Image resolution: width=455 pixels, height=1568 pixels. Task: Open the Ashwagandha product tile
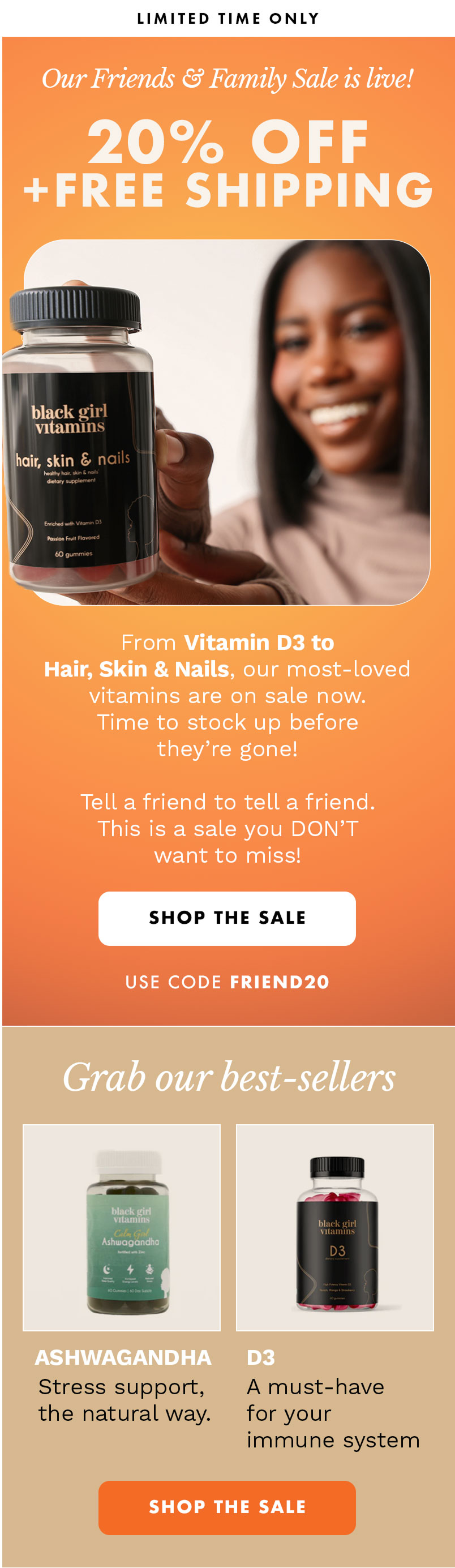(122, 1227)
